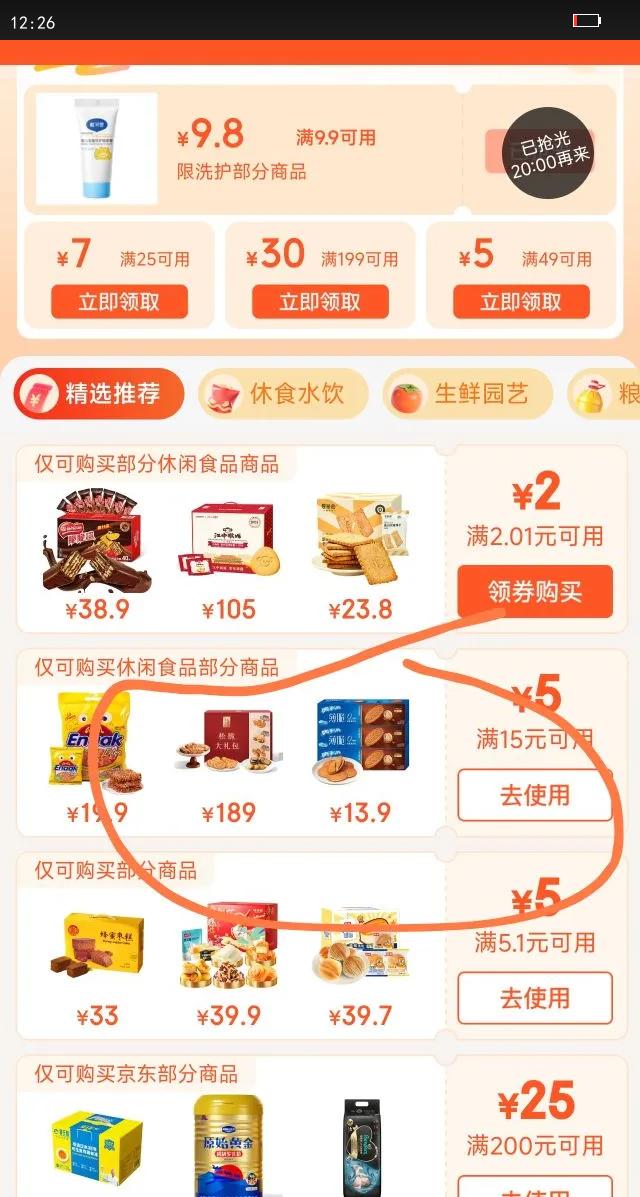
Task: Switch to the 生鲜园艺 category
Action: point(467,394)
